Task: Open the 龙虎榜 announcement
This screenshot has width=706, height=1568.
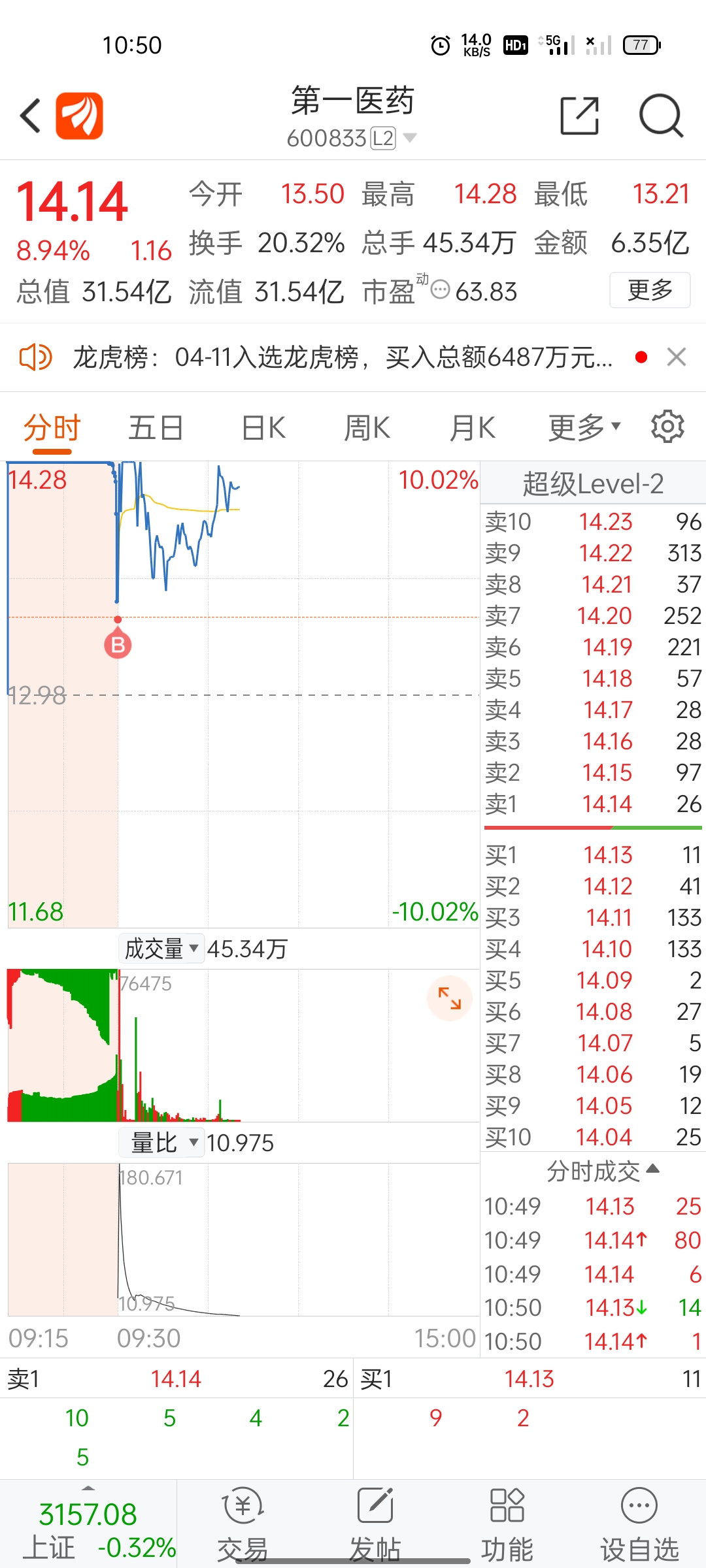Action: (x=343, y=357)
